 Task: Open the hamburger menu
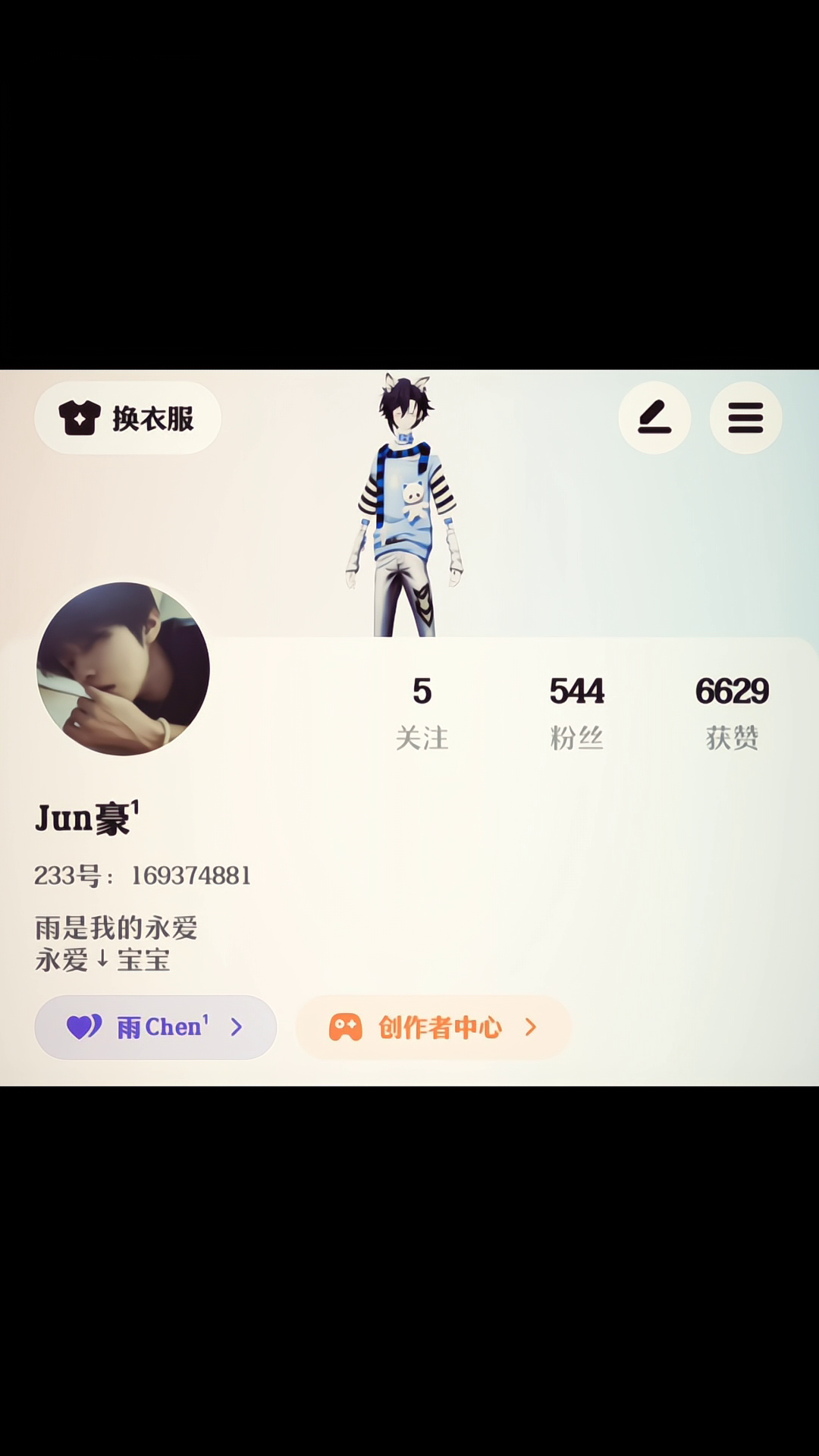click(745, 418)
